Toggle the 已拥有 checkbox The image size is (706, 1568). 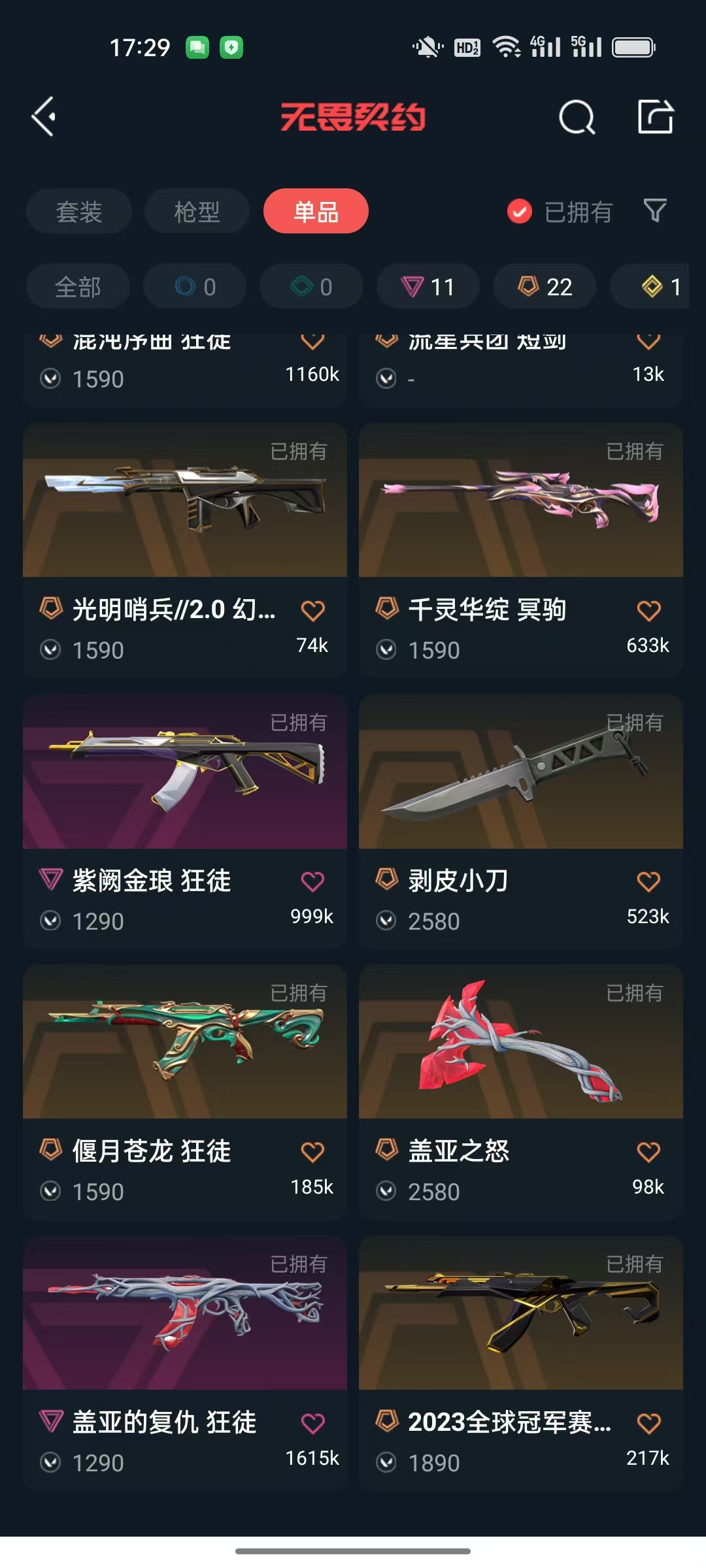pos(520,212)
